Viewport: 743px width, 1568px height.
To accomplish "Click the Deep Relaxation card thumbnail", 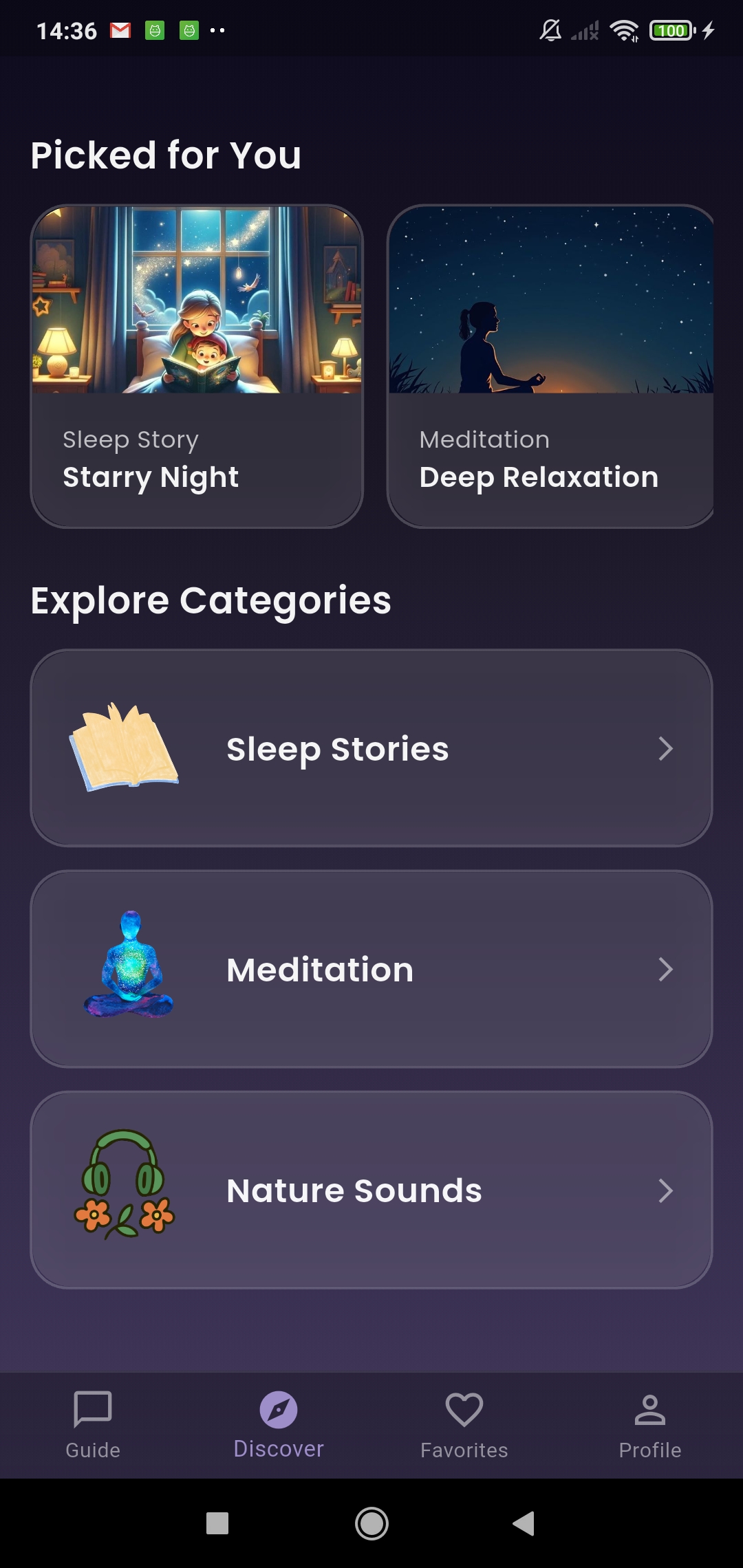I will coord(550,303).
